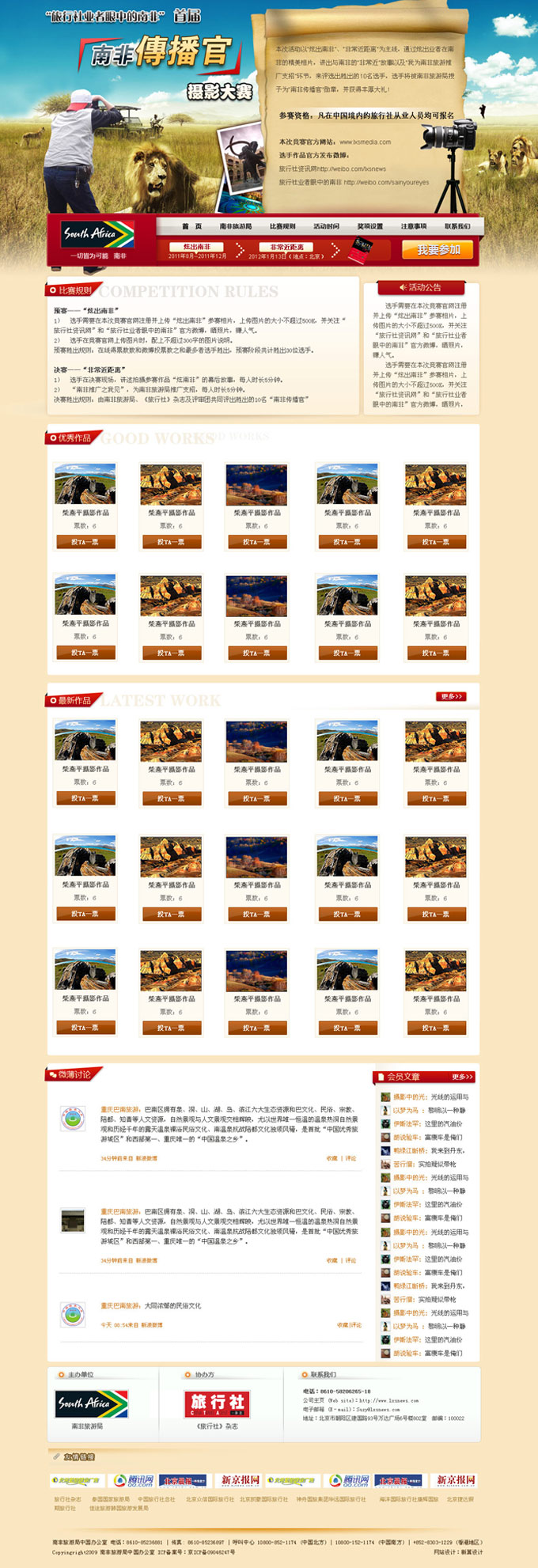Open the 中国旅行社总社 friend link
This screenshot has width=538, height=1568.
click(x=156, y=1499)
